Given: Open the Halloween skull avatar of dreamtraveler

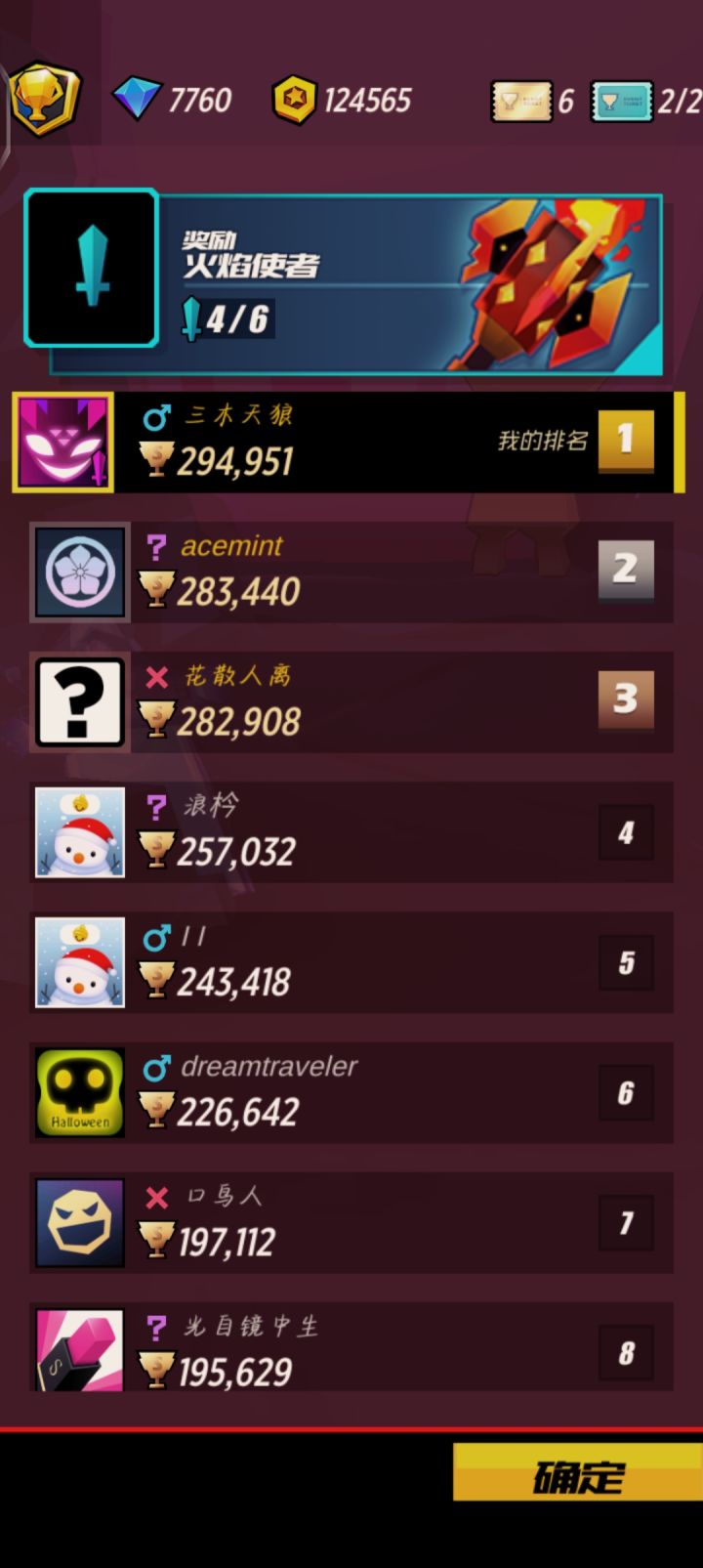Looking at the screenshot, I should (x=79, y=1091).
